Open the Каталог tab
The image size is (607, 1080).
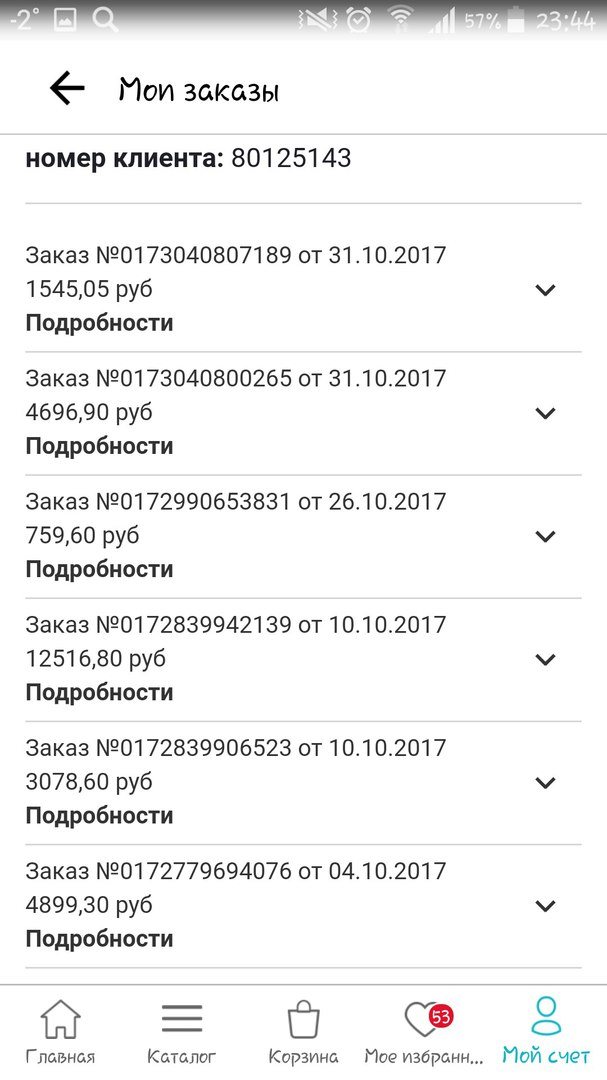click(182, 1031)
